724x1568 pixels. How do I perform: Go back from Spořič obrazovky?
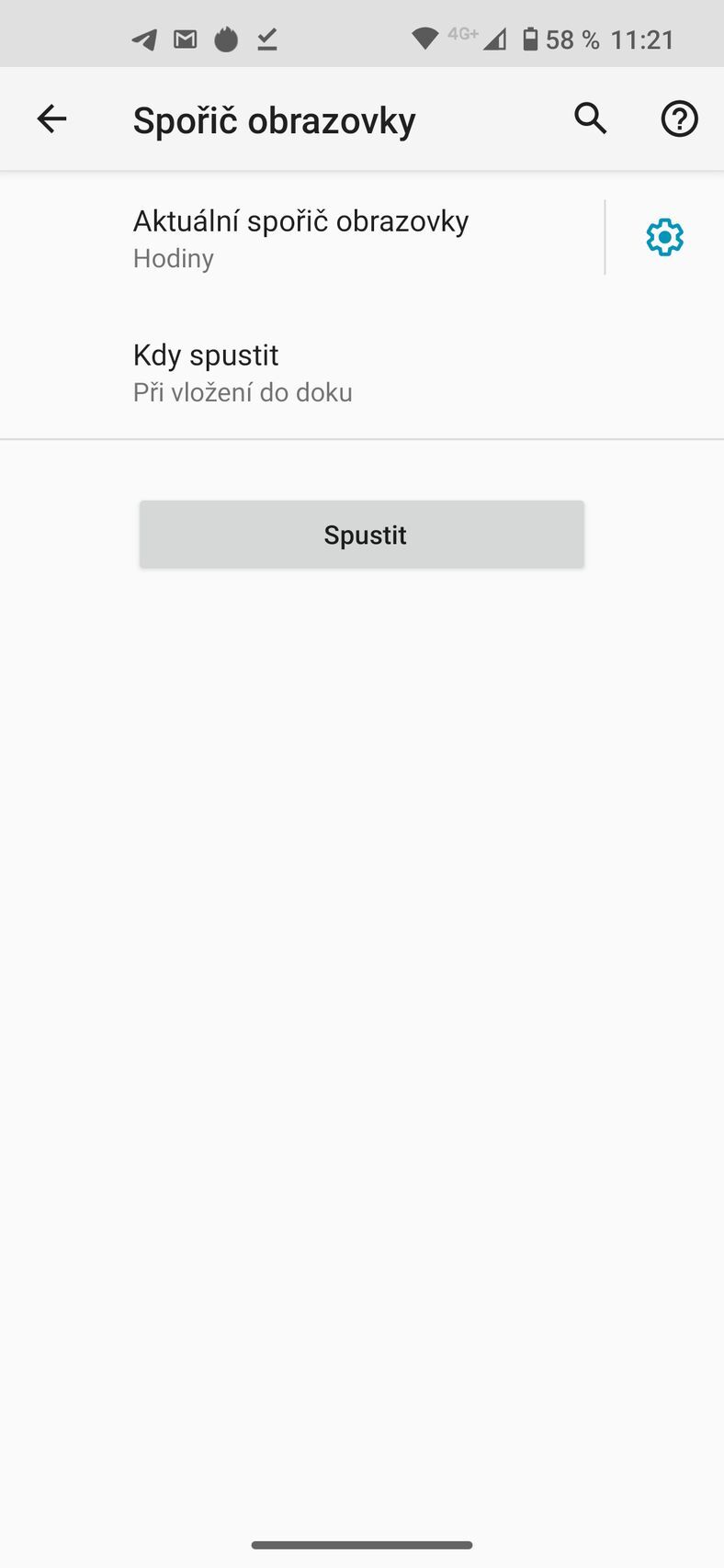(x=51, y=118)
